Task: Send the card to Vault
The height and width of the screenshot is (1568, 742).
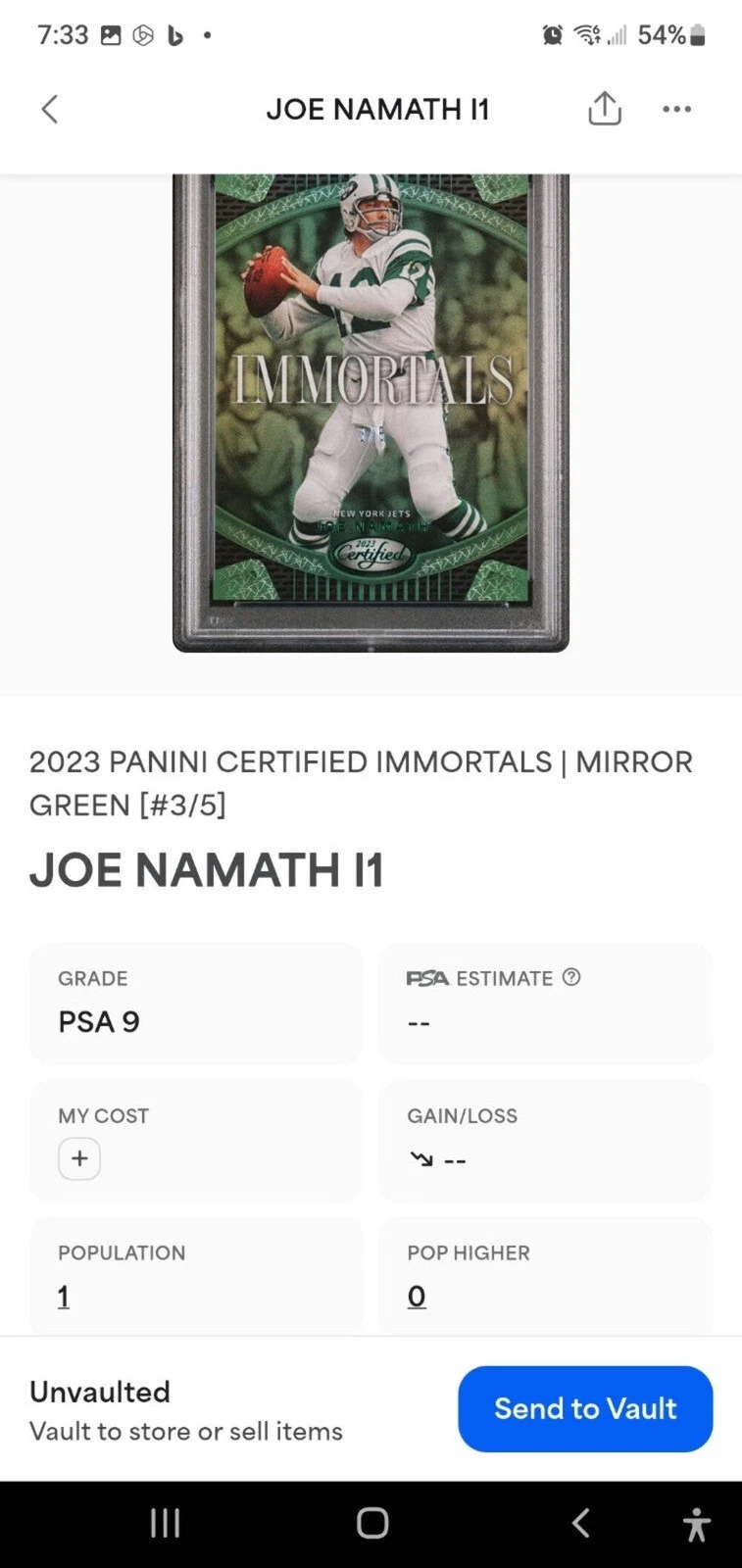Action: click(585, 1408)
